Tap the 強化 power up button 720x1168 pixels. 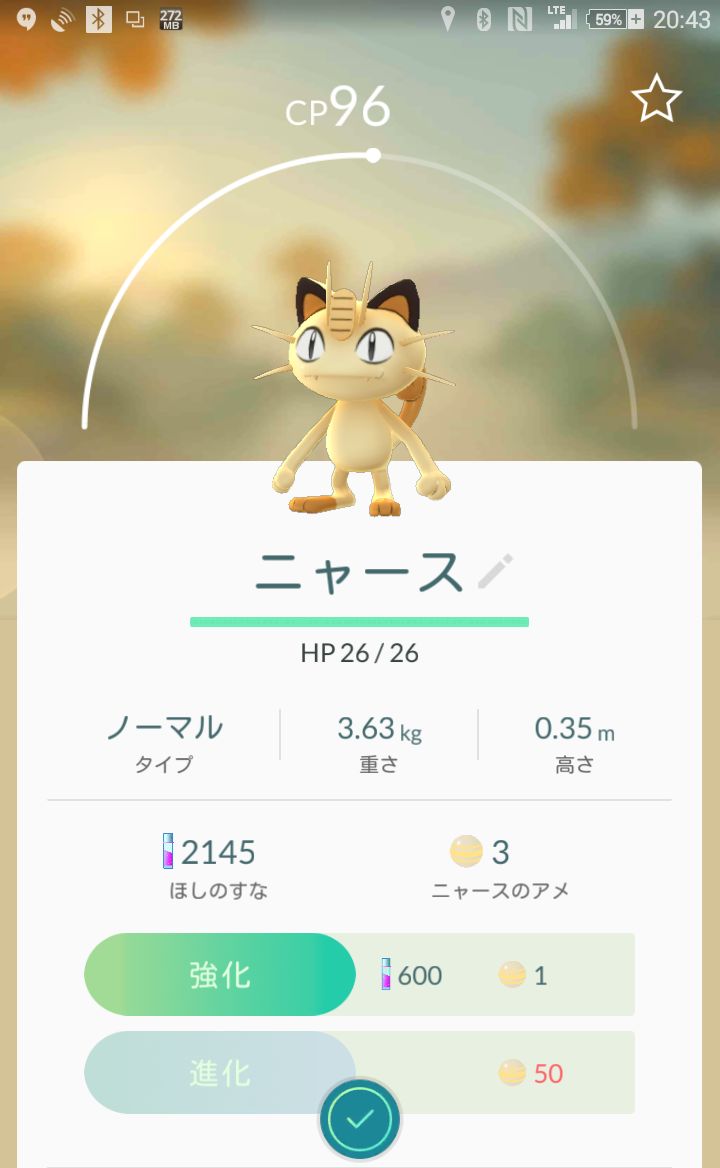pyautogui.click(x=220, y=974)
